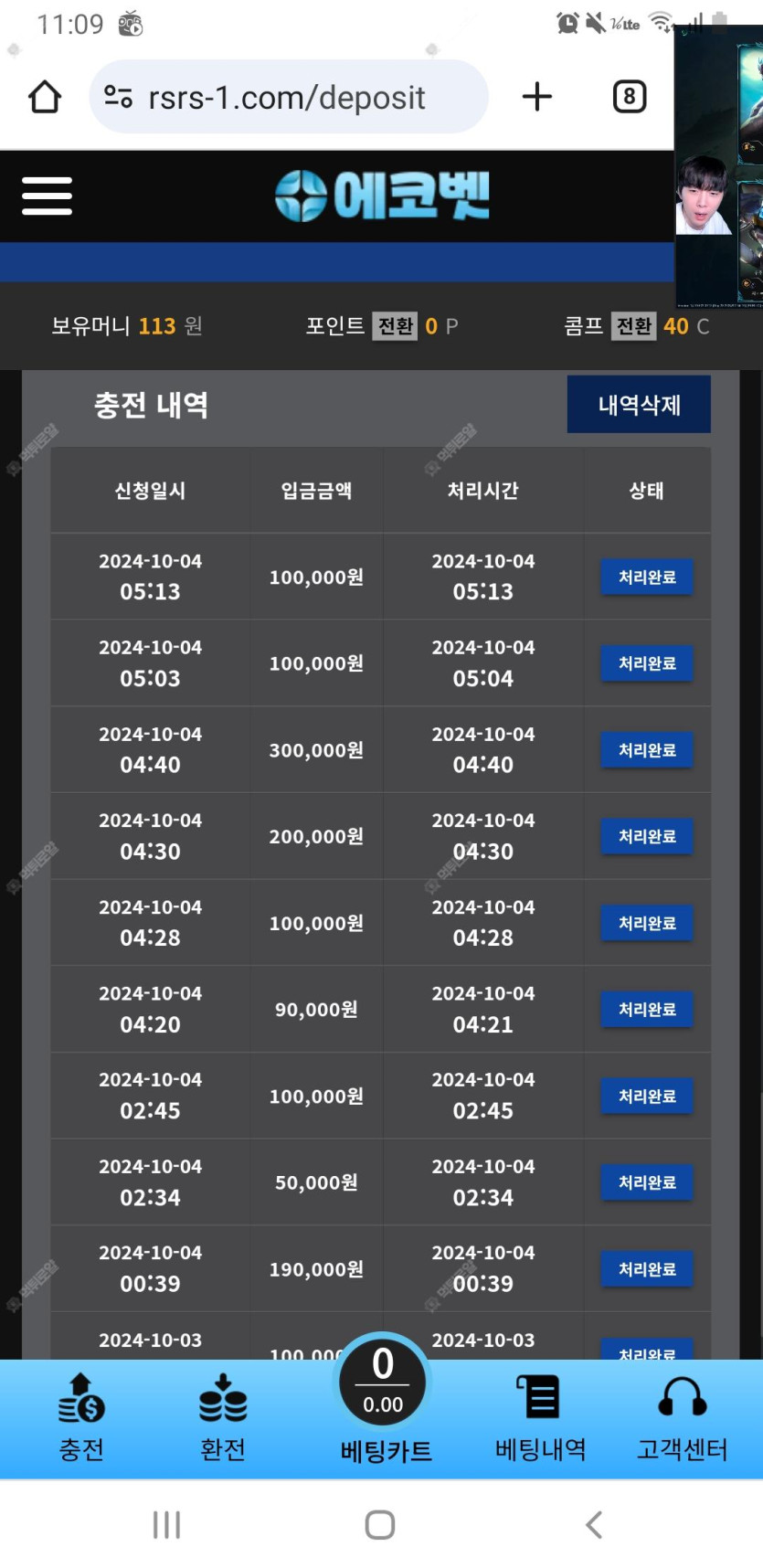Image resolution: width=763 pixels, height=1568 pixels.
Task: Open the browser home page
Action: (x=45, y=97)
